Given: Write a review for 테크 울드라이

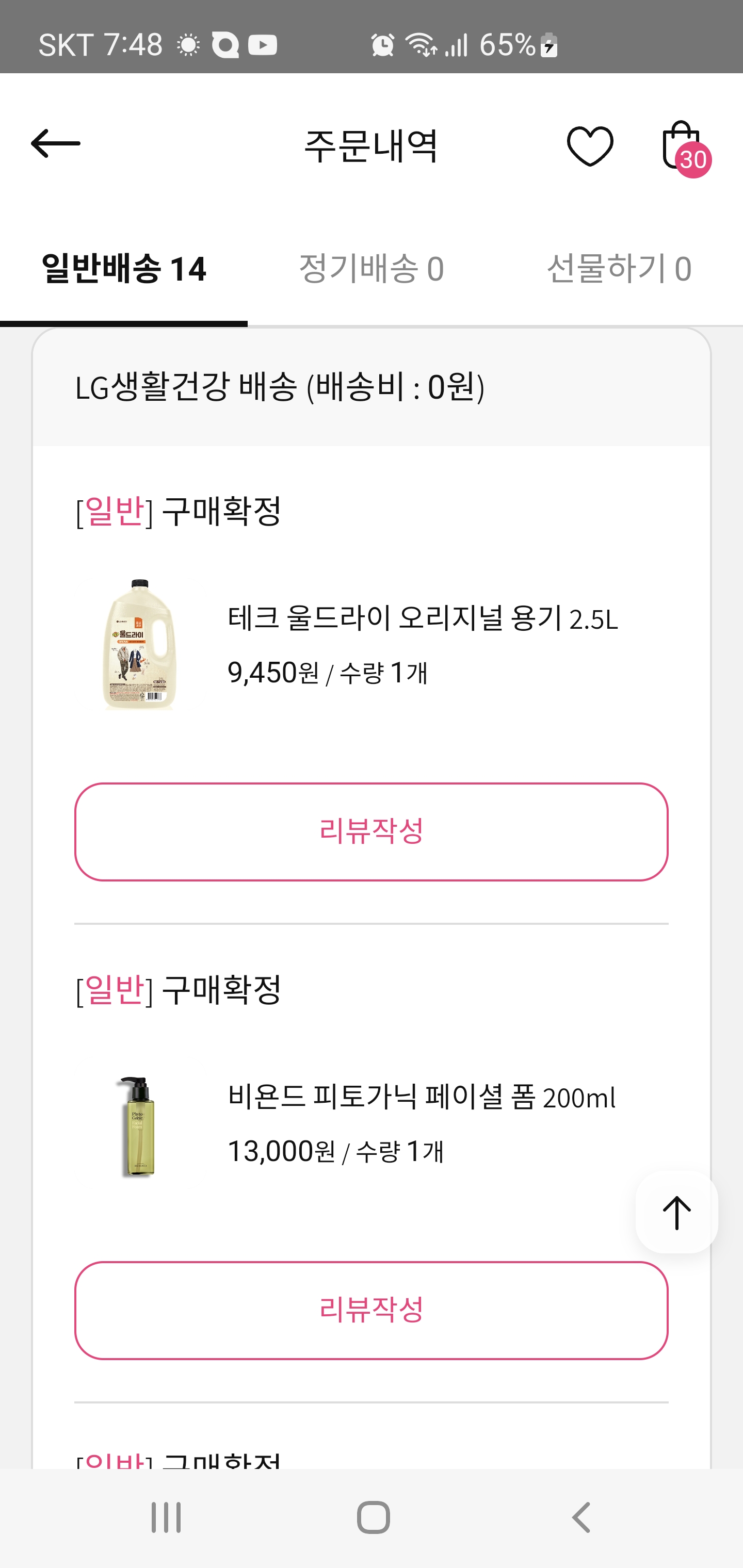Looking at the screenshot, I should pos(371,831).
